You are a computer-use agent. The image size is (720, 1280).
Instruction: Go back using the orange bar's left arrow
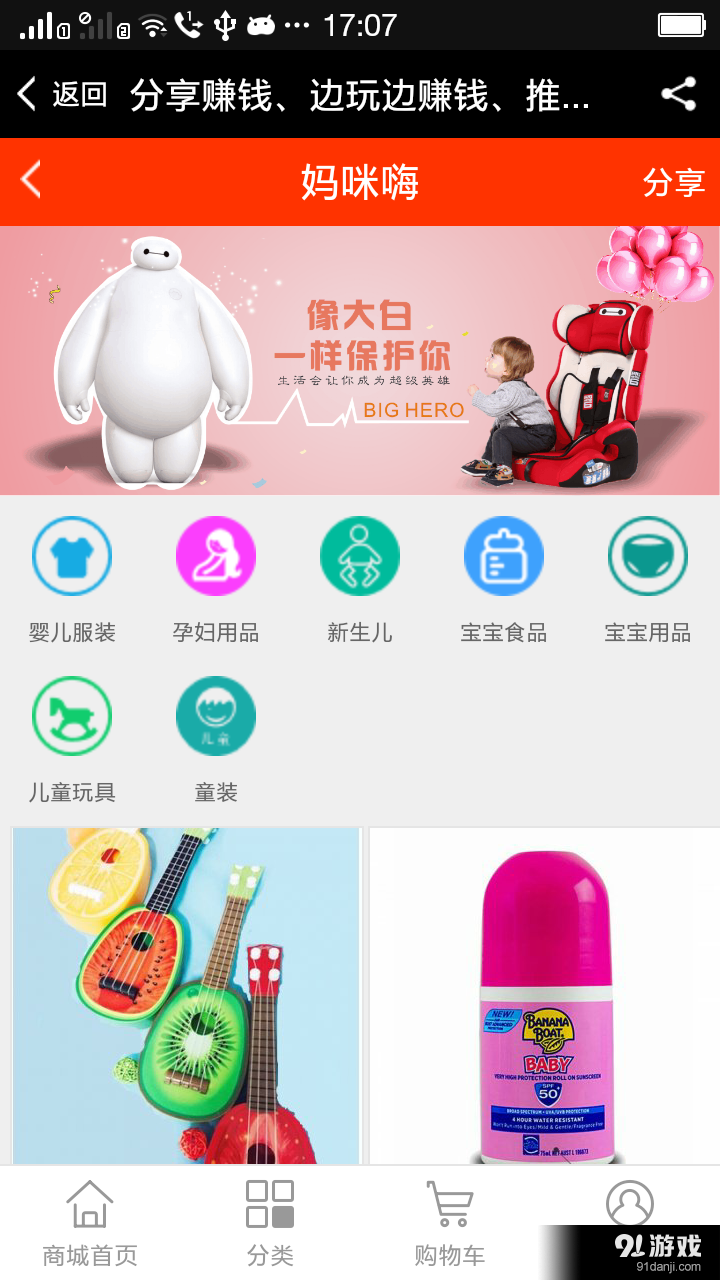click(28, 181)
